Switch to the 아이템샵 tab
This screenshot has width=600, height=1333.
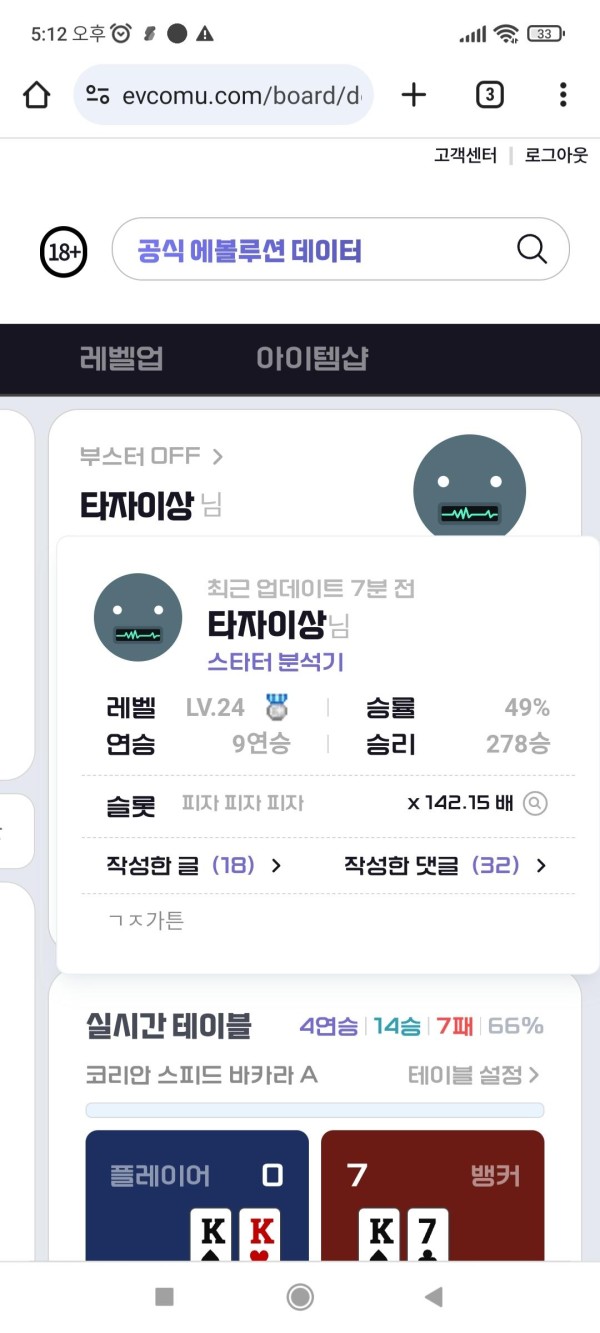[x=312, y=359]
